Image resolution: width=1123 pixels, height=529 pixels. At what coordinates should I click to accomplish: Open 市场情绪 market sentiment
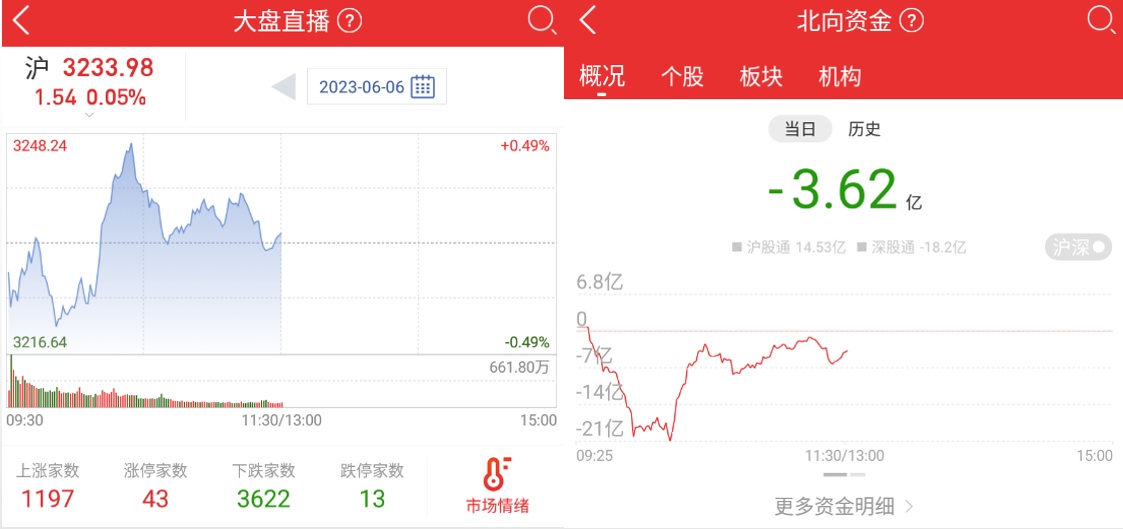497,486
